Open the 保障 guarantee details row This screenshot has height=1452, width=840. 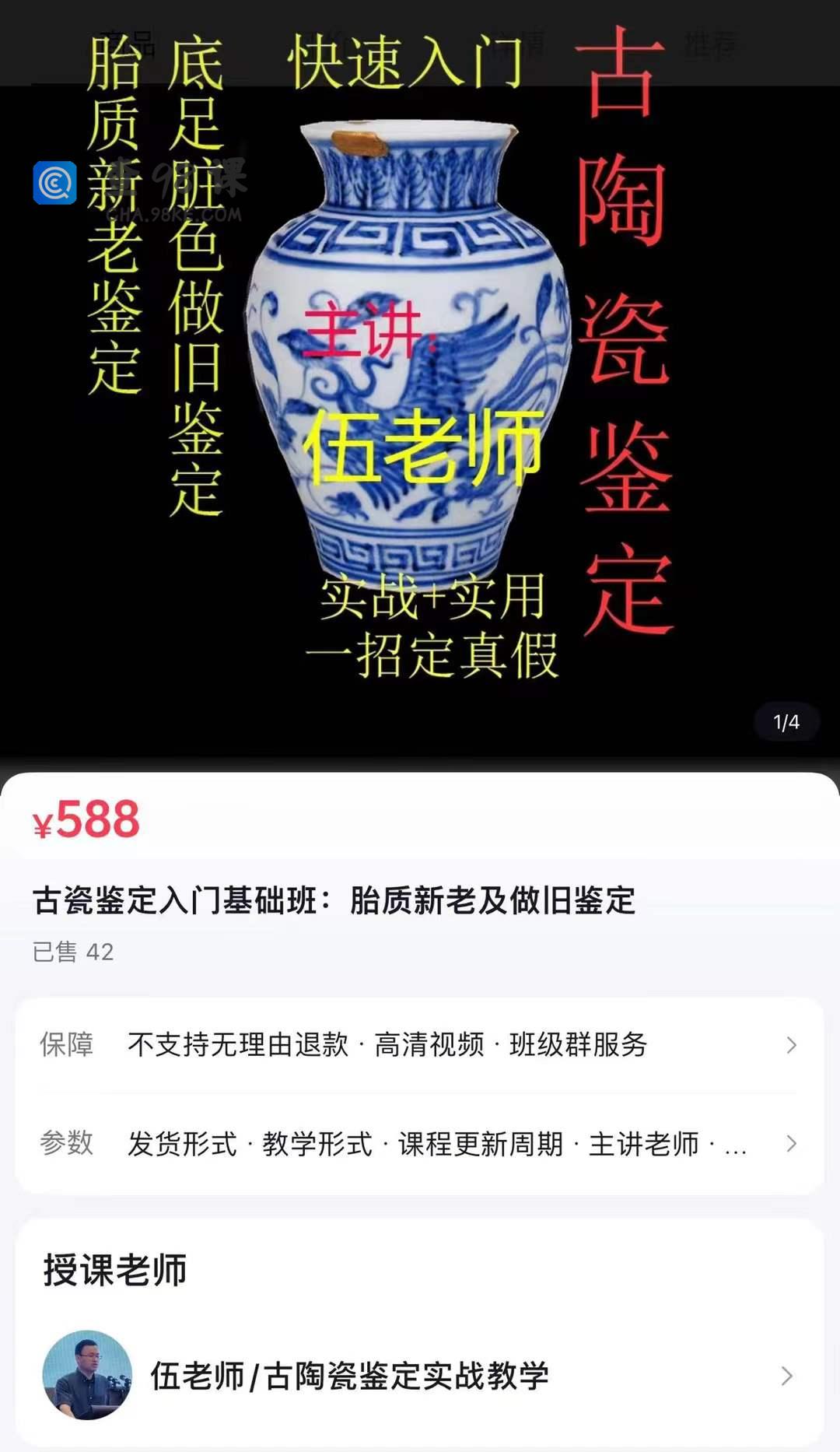[420, 1044]
